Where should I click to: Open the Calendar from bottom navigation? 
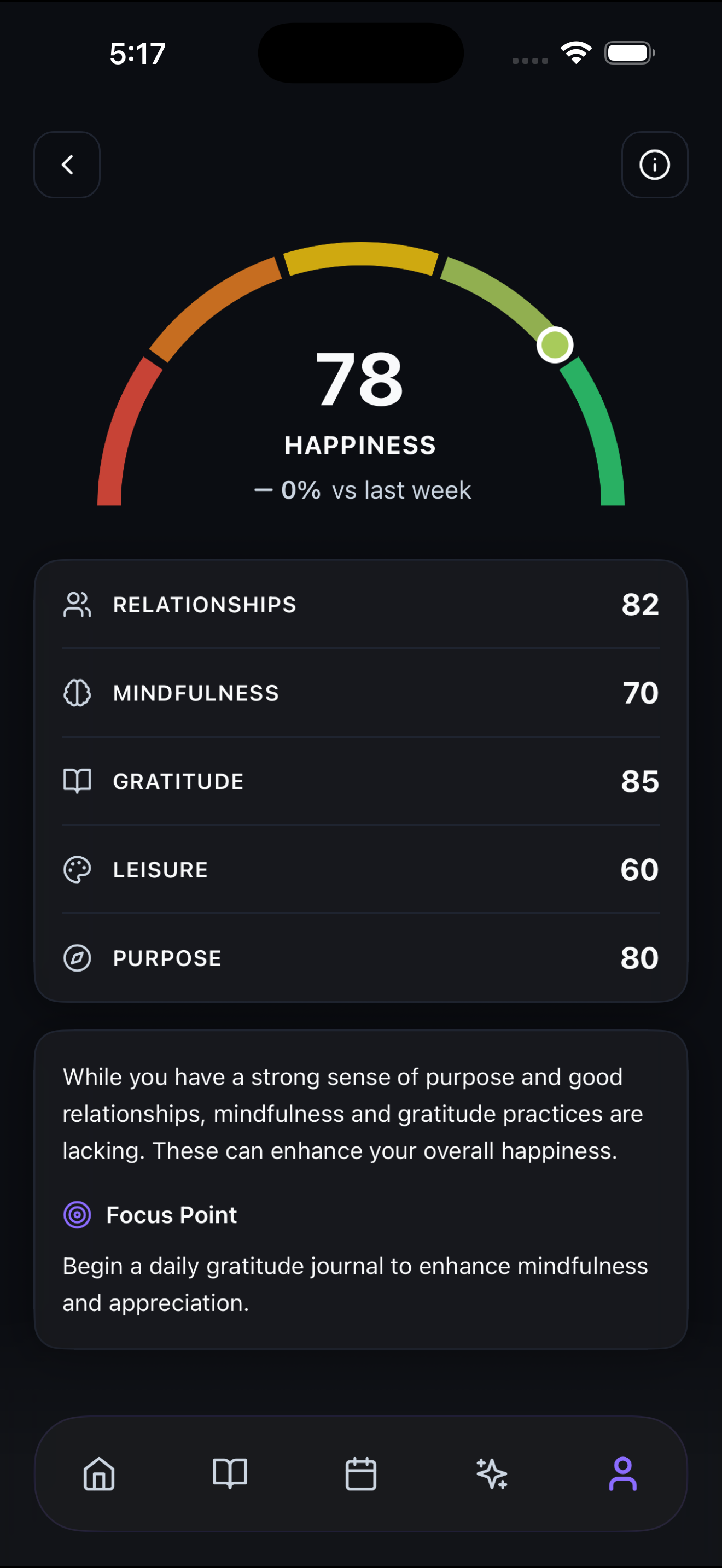point(361,1473)
